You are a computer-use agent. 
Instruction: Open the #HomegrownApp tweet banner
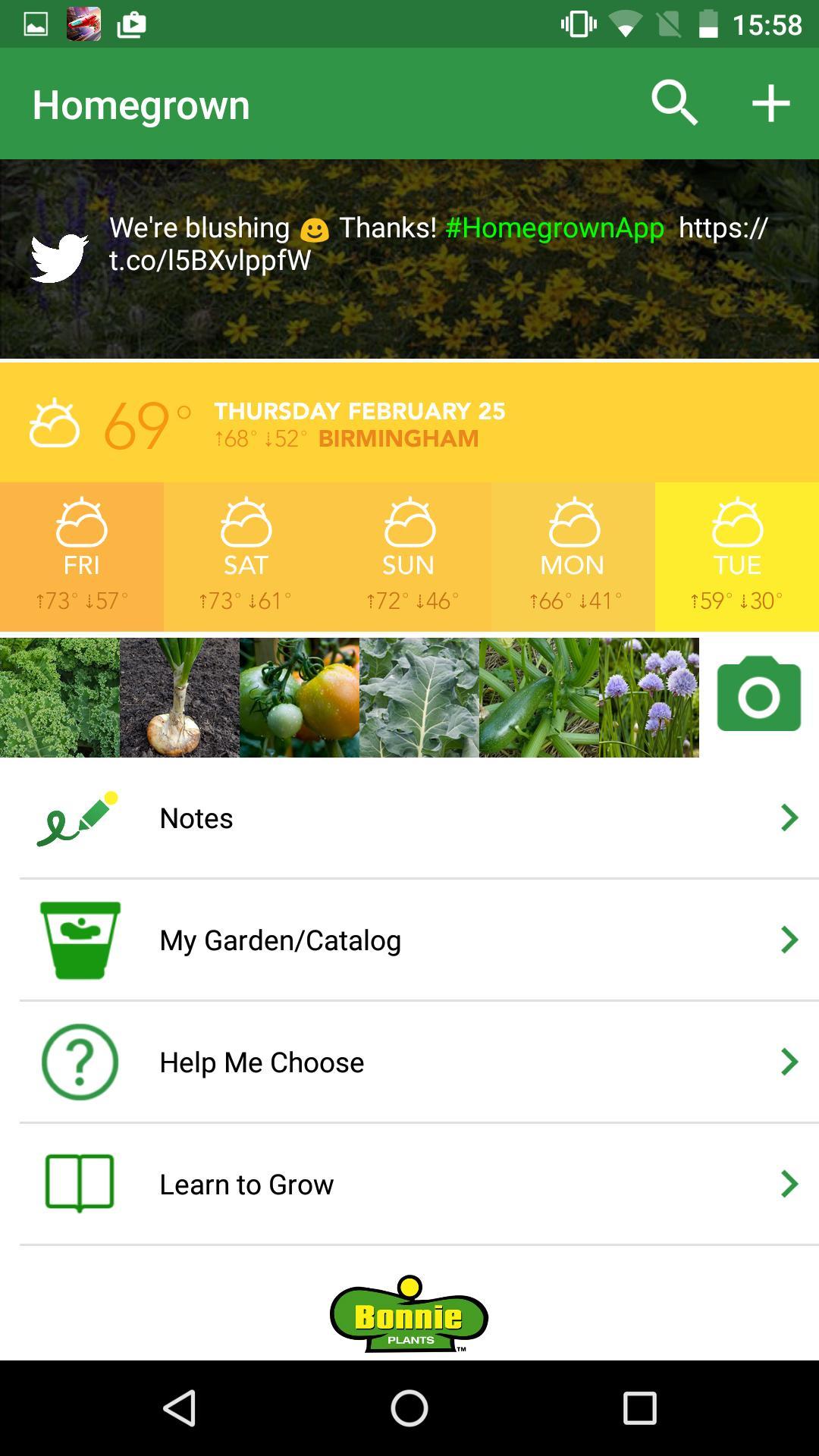(409, 258)
